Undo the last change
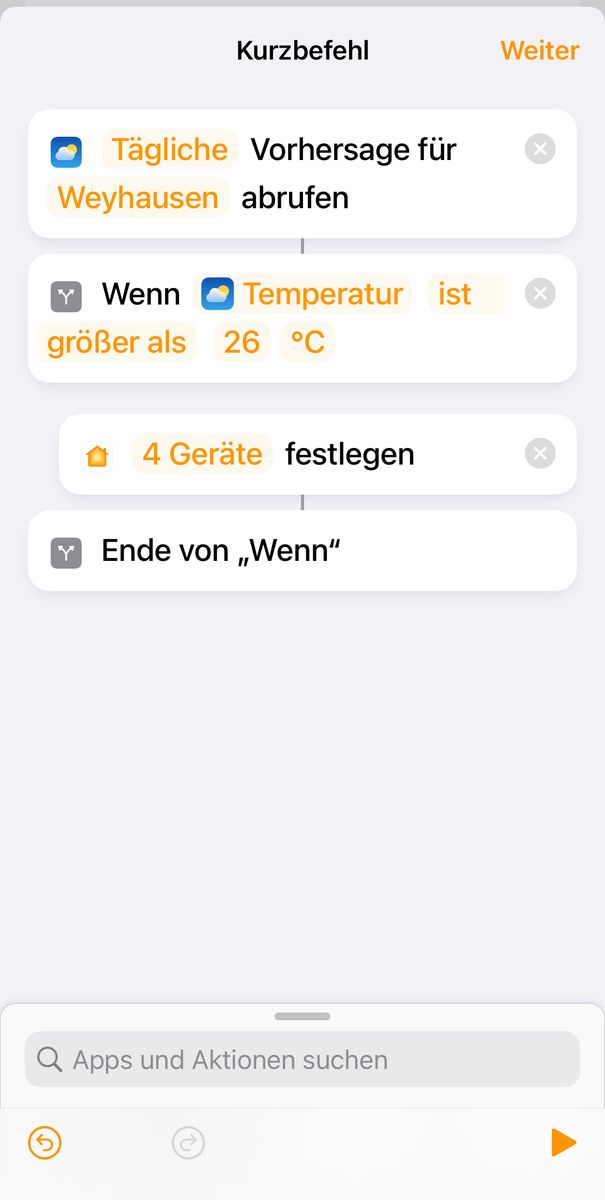 [45, 1142]
